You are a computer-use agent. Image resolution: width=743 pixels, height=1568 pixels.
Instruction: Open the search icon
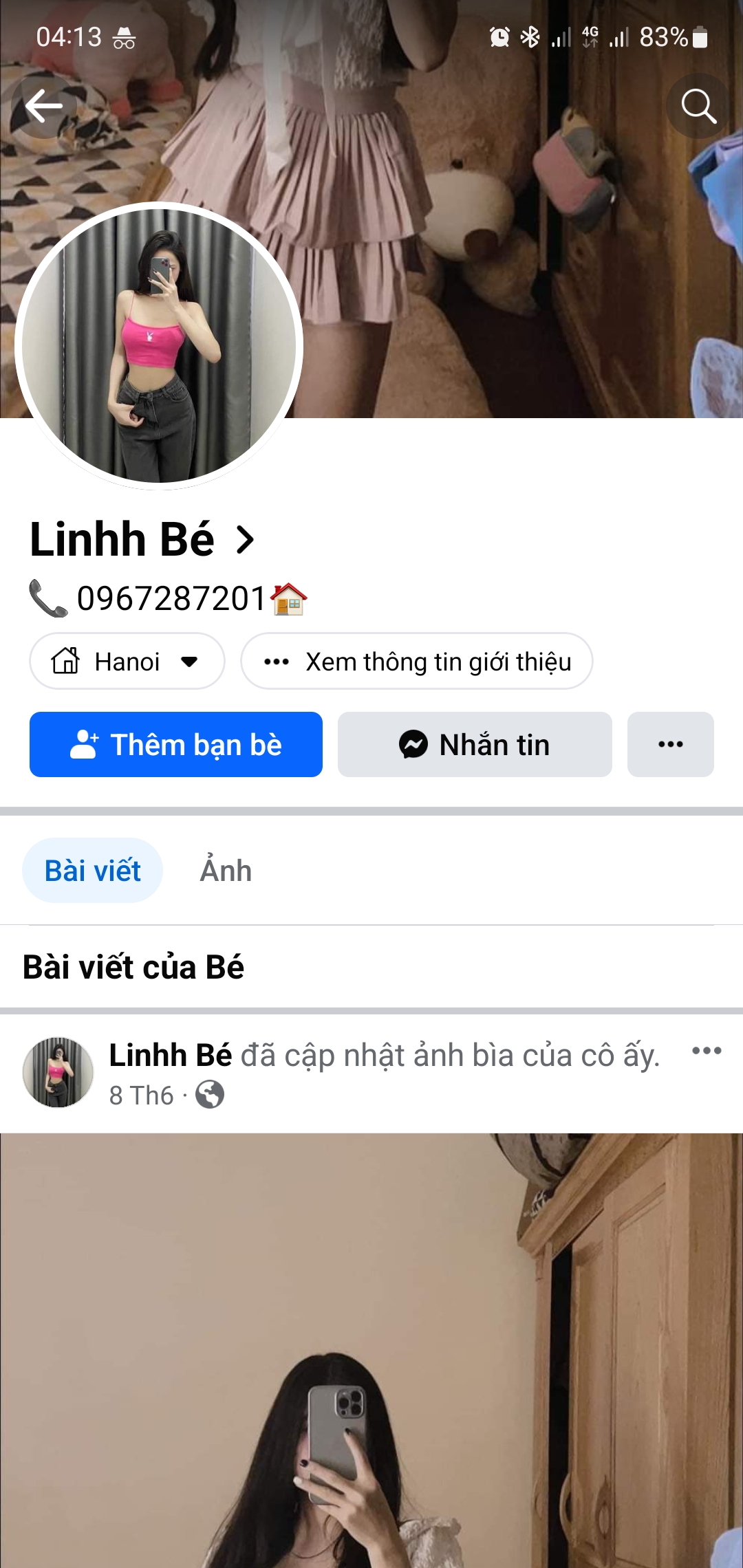coord(697,106)
